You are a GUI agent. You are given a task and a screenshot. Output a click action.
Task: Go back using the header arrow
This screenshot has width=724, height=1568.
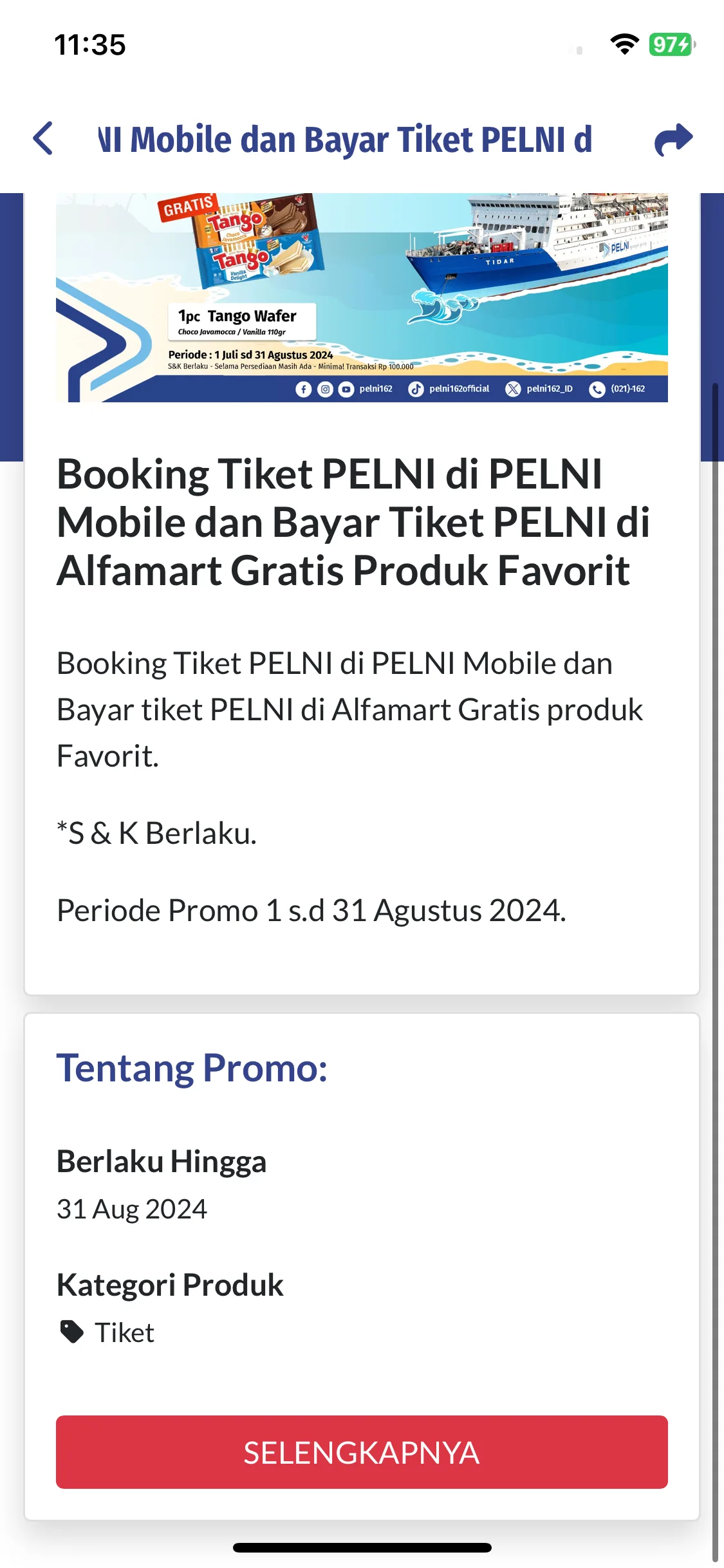click(43, 138)
